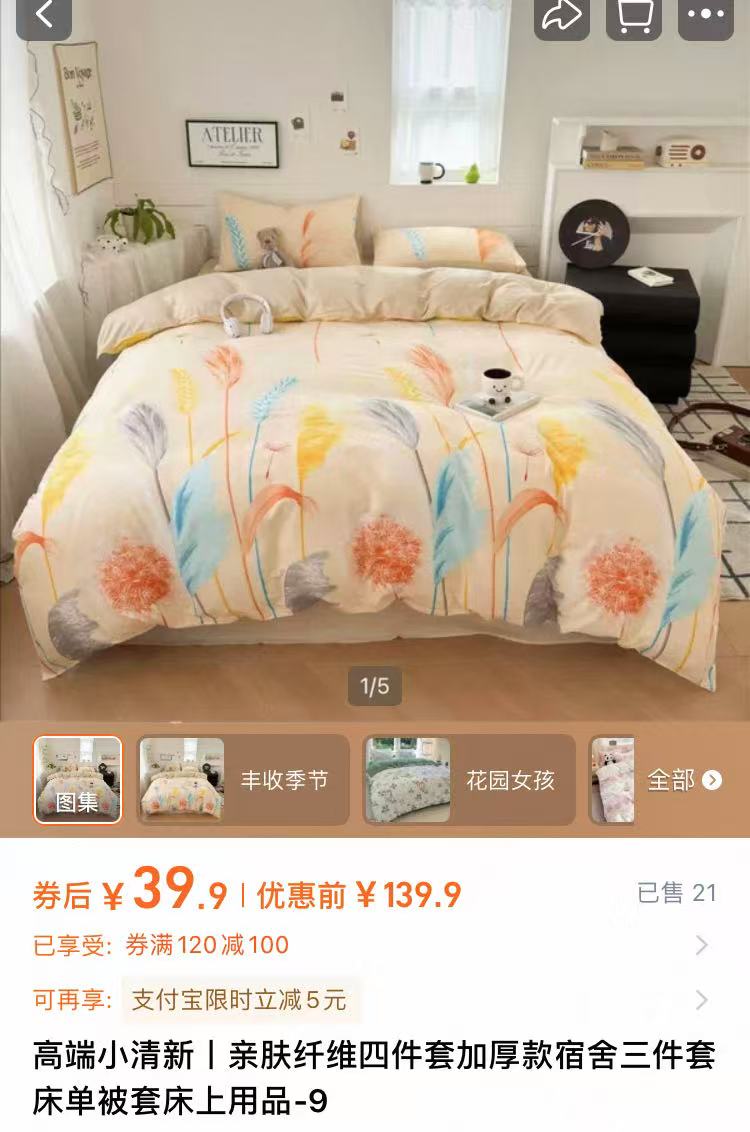Go back with the top-left arrow

pos(44,16)
